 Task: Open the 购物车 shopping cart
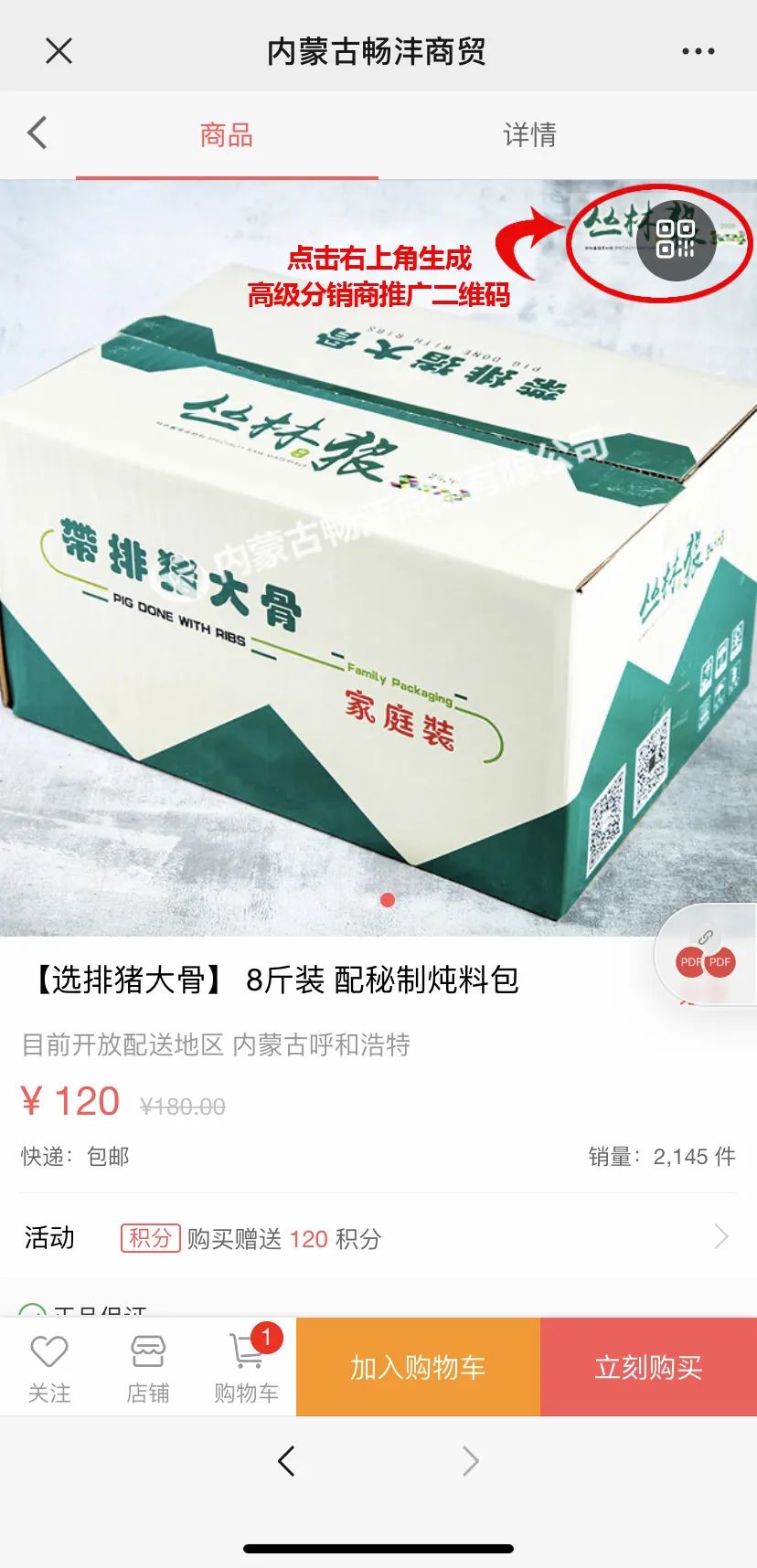coord(246,1367)
